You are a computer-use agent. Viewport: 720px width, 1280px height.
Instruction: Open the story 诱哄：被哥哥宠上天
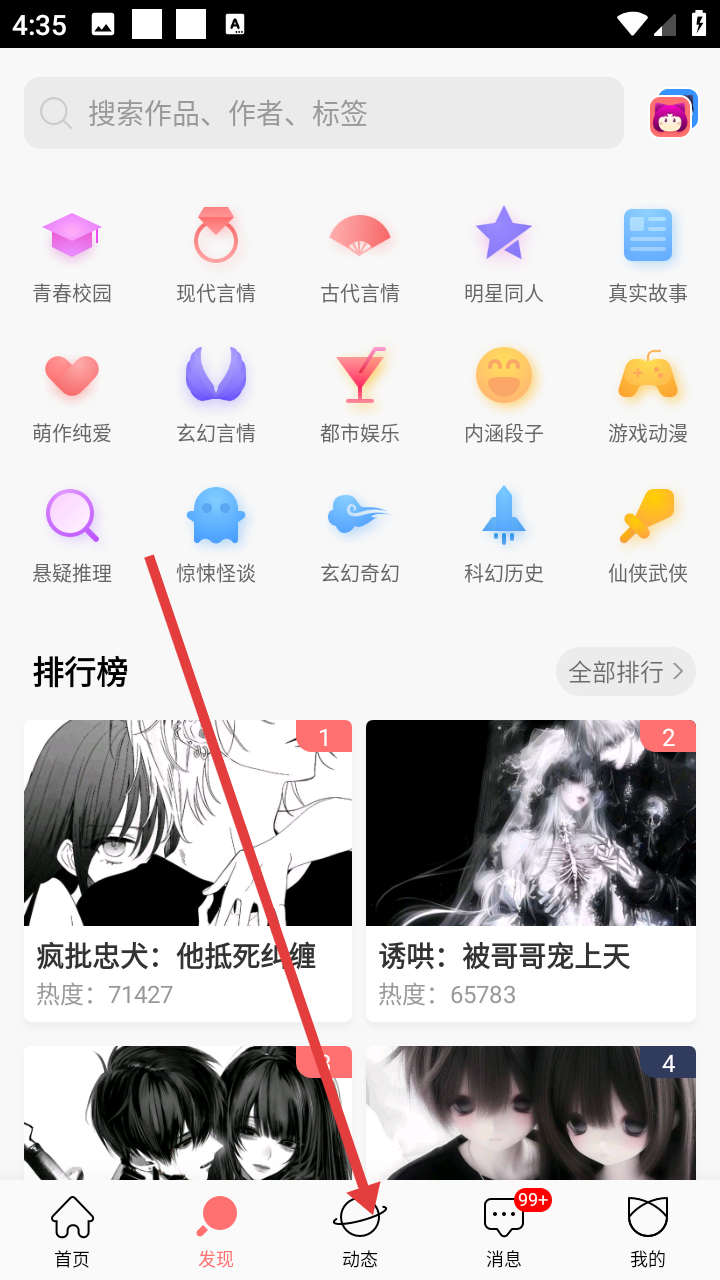pyautogui.click(x=531, y=870)
